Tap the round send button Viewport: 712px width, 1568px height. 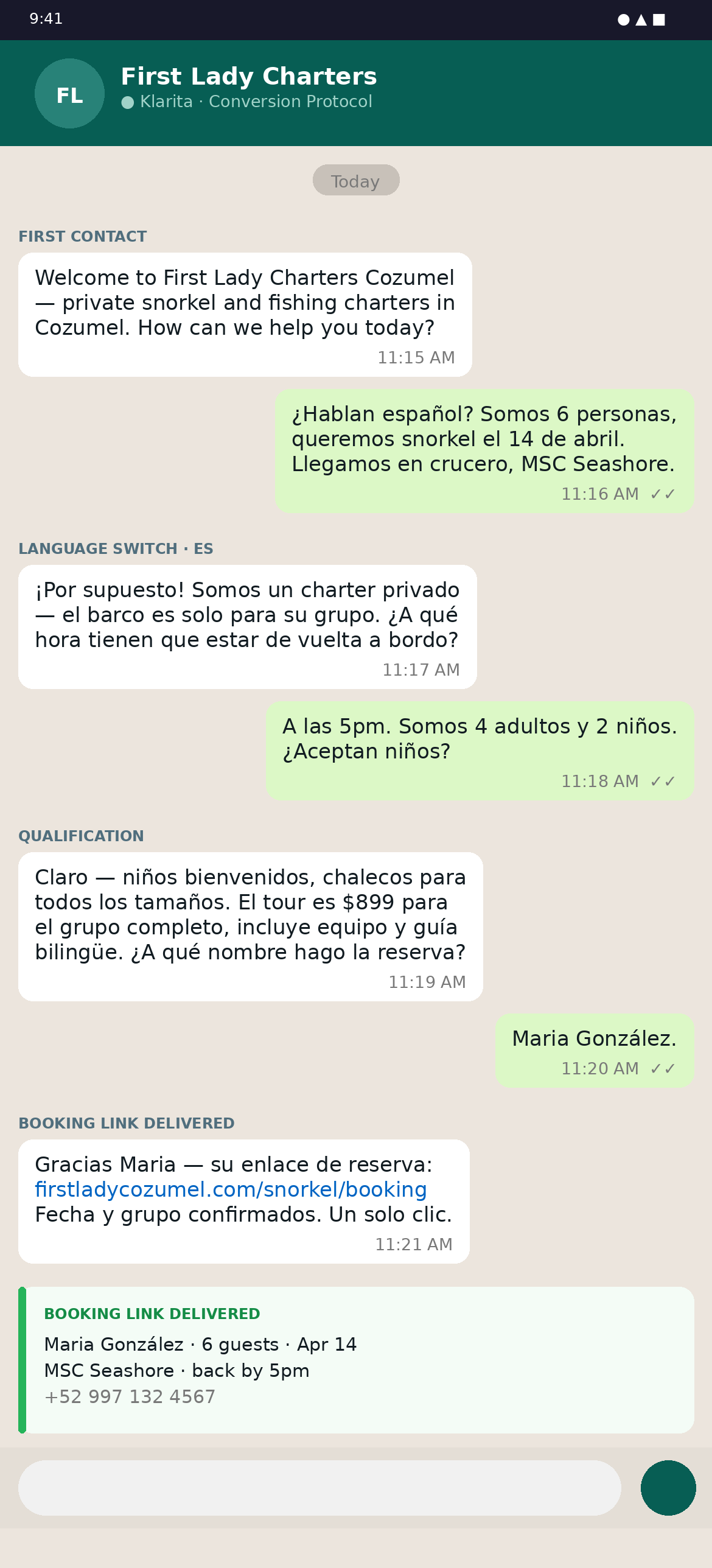pos(668,1488)
